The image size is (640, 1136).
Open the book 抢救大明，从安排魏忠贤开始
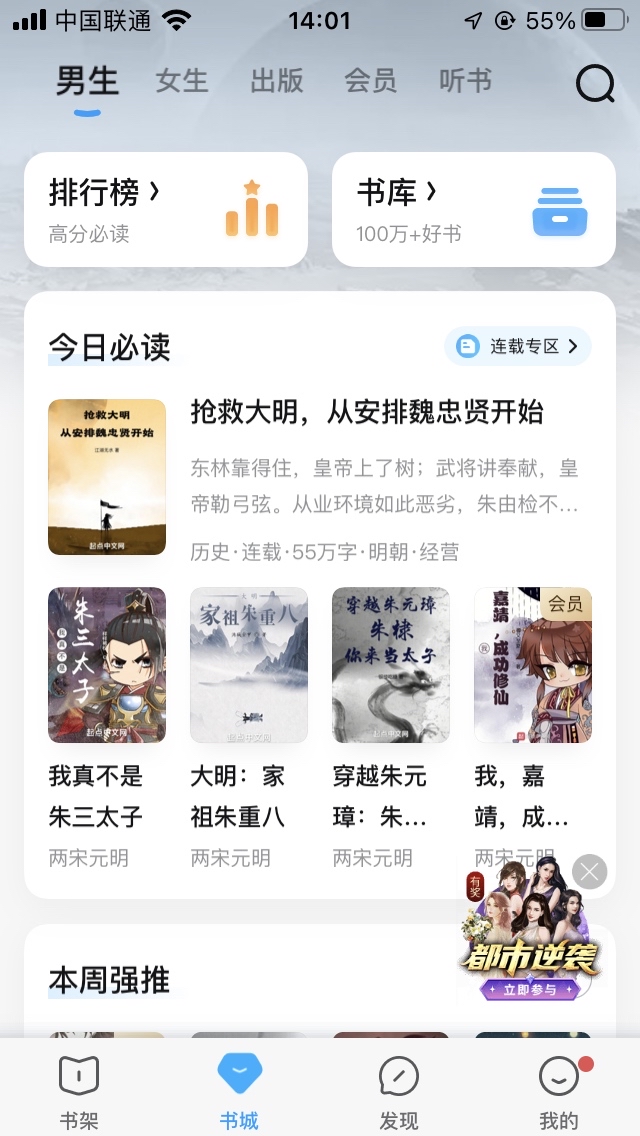[366, 412]
